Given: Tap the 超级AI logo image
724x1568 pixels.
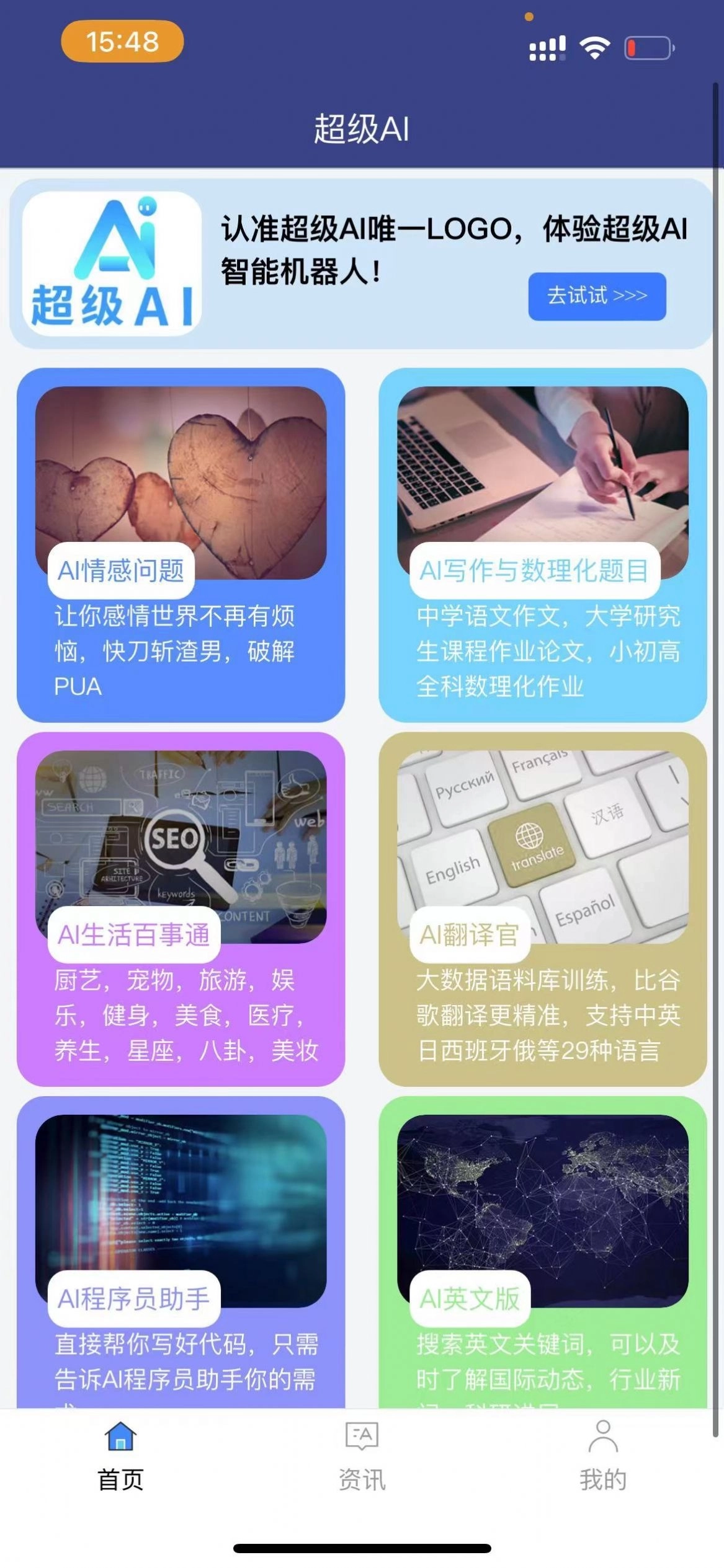Looking at the screenshot, I should click(114, 265).
